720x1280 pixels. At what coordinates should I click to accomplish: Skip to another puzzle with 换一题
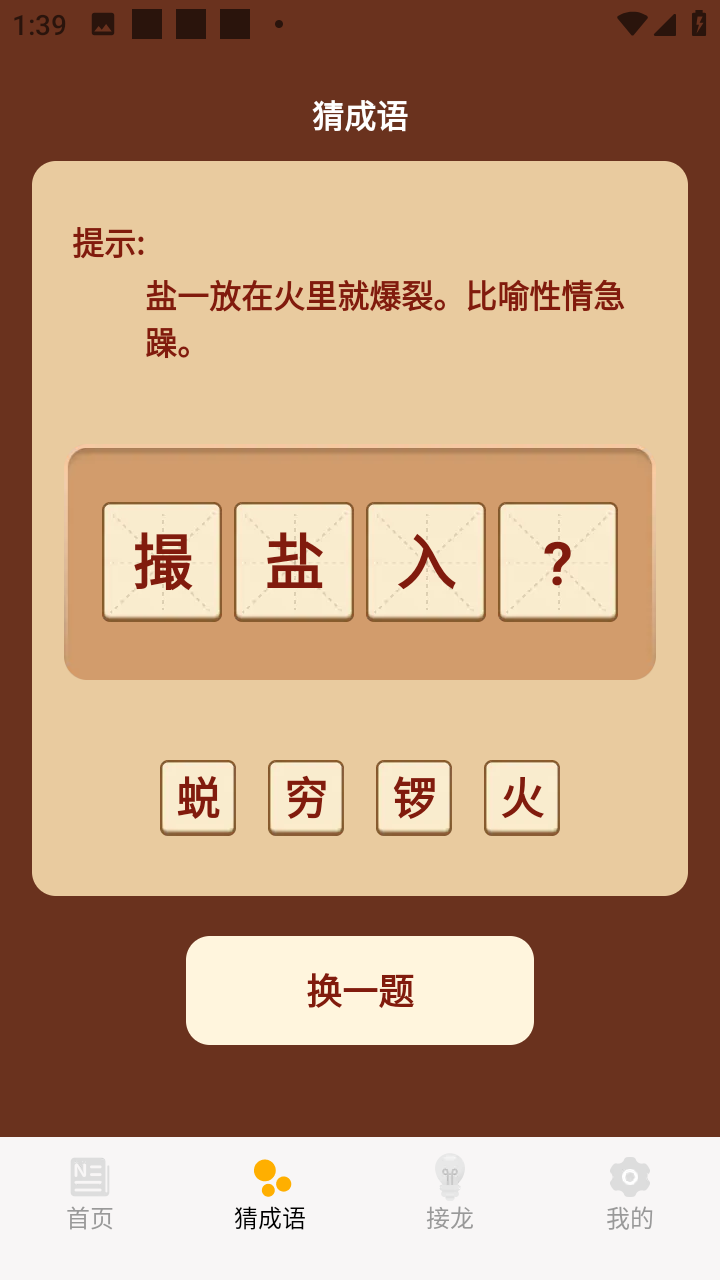pyautogui.click(x=360, y=990)
